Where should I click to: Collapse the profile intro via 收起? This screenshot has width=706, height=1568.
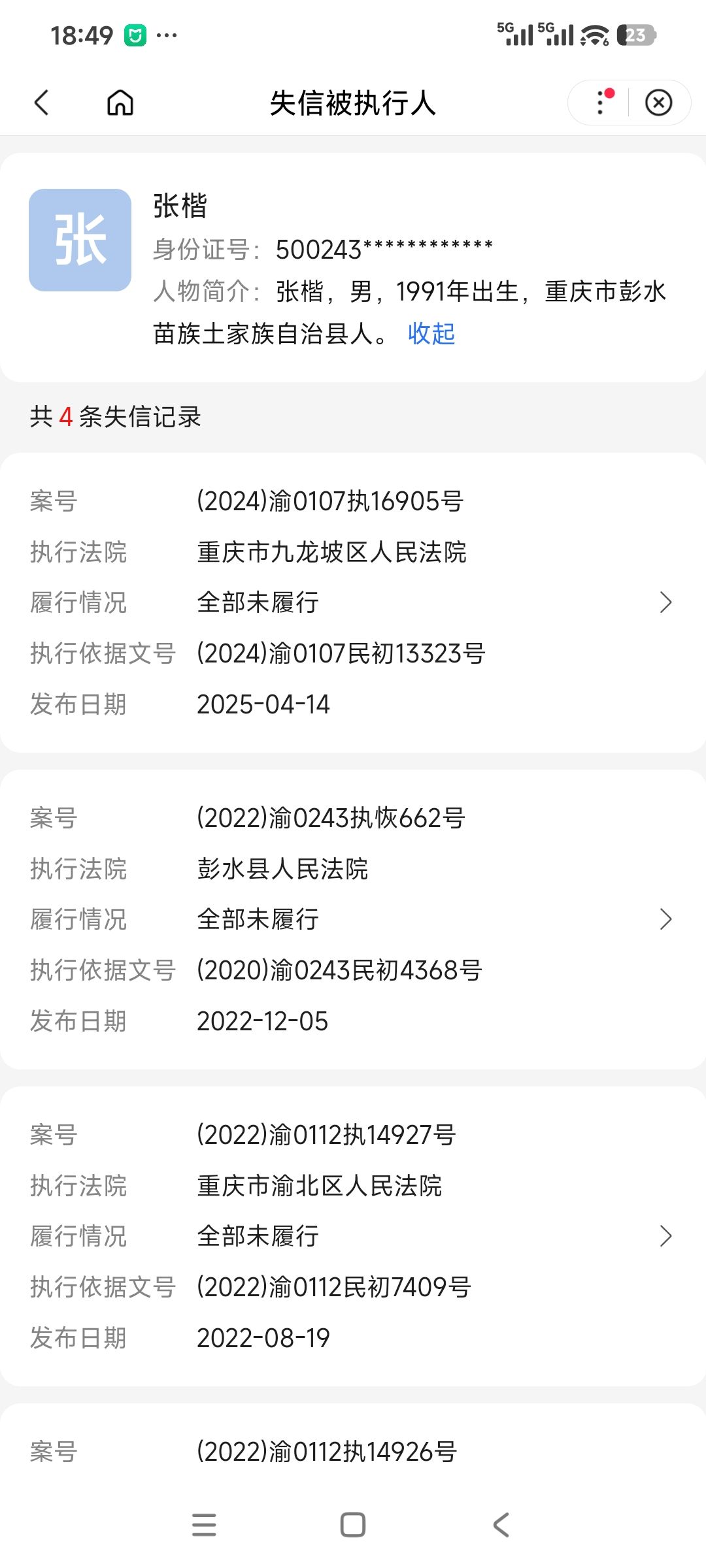point(431,334)
